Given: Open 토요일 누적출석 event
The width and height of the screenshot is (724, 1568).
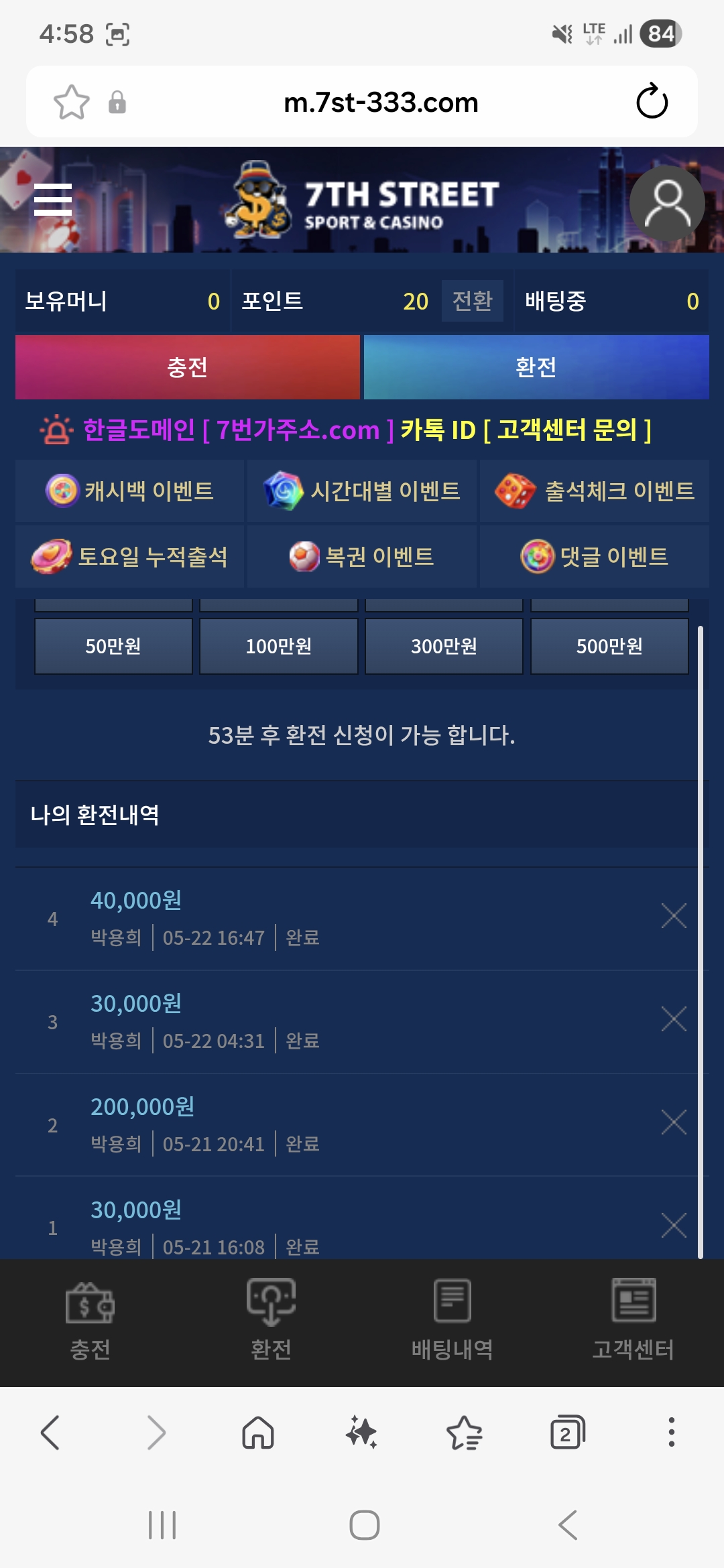Looking at the screenshot, I should pos(129,556).
